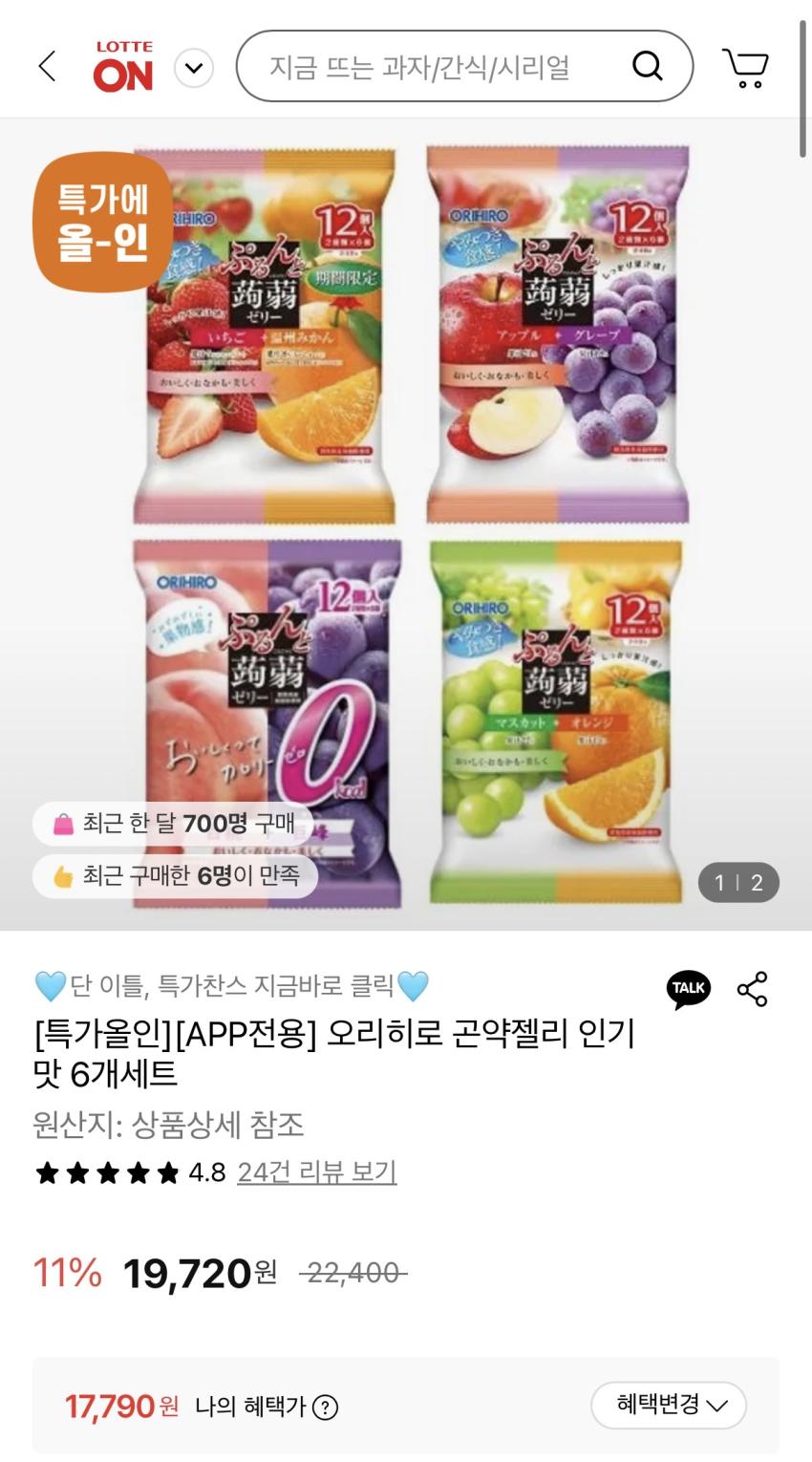
Task: Open the Lotte ON home logo
Action: [123, 67]
